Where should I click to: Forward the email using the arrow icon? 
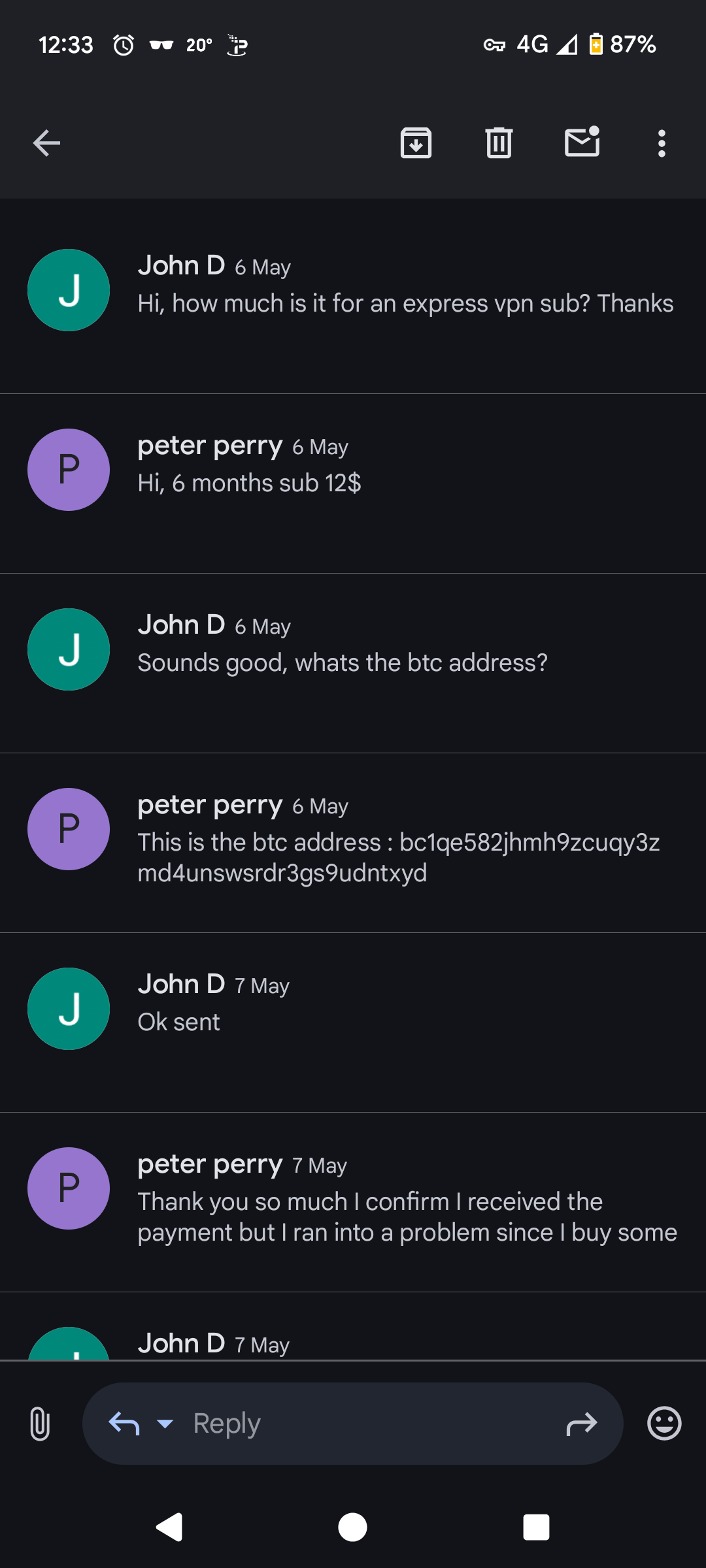pos(582,1424)
